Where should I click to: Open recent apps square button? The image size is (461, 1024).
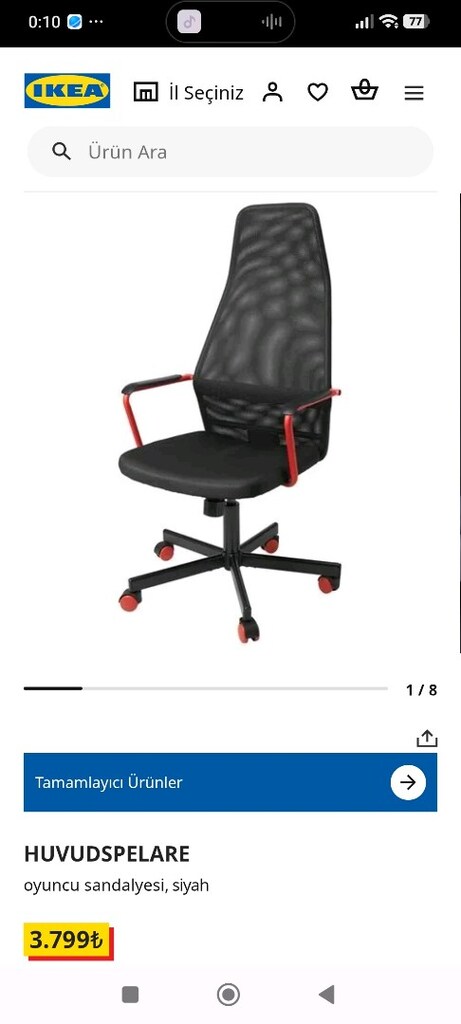pos(131,995)
